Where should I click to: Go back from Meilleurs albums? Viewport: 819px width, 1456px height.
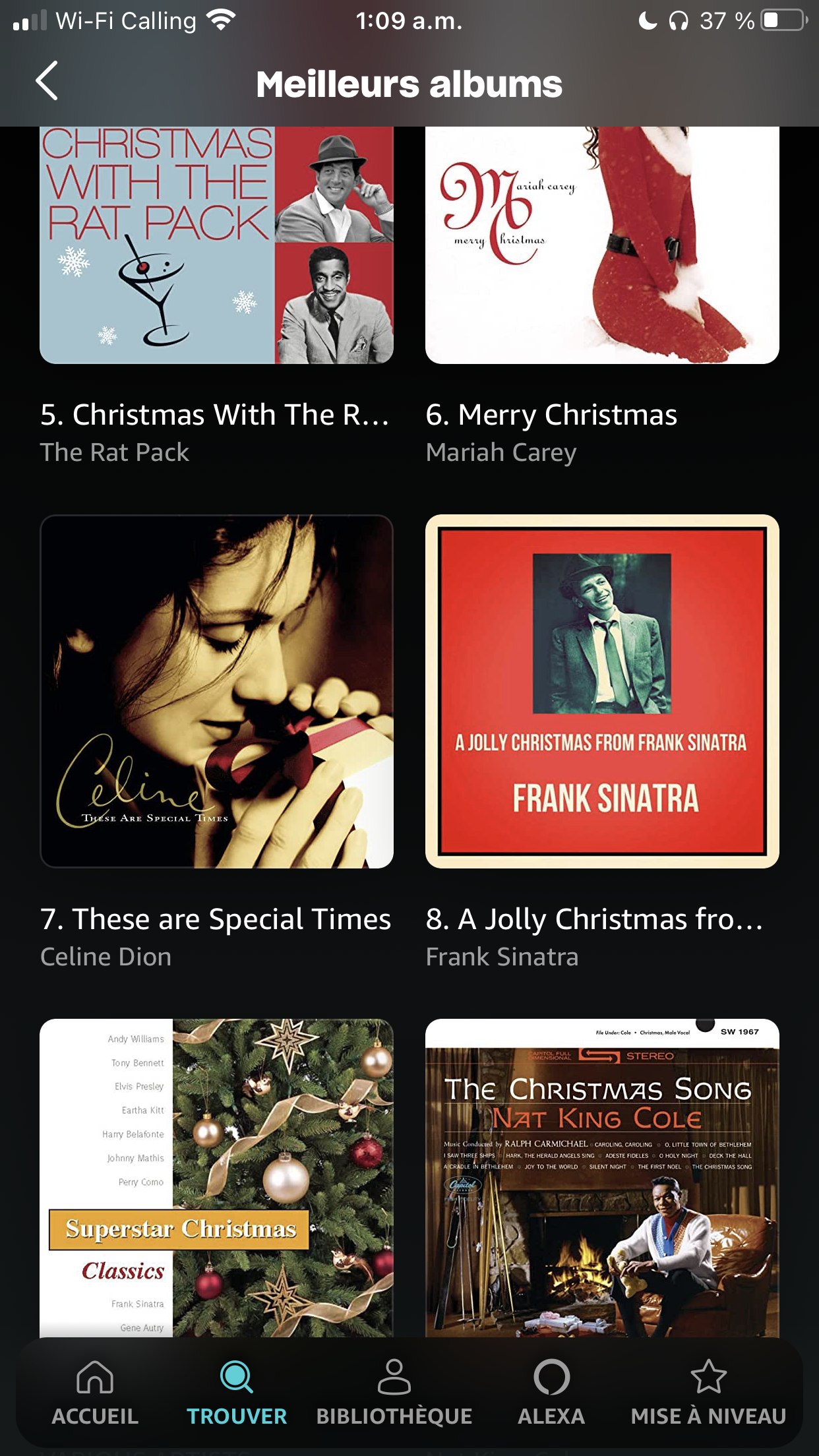[x=47, y=81]
